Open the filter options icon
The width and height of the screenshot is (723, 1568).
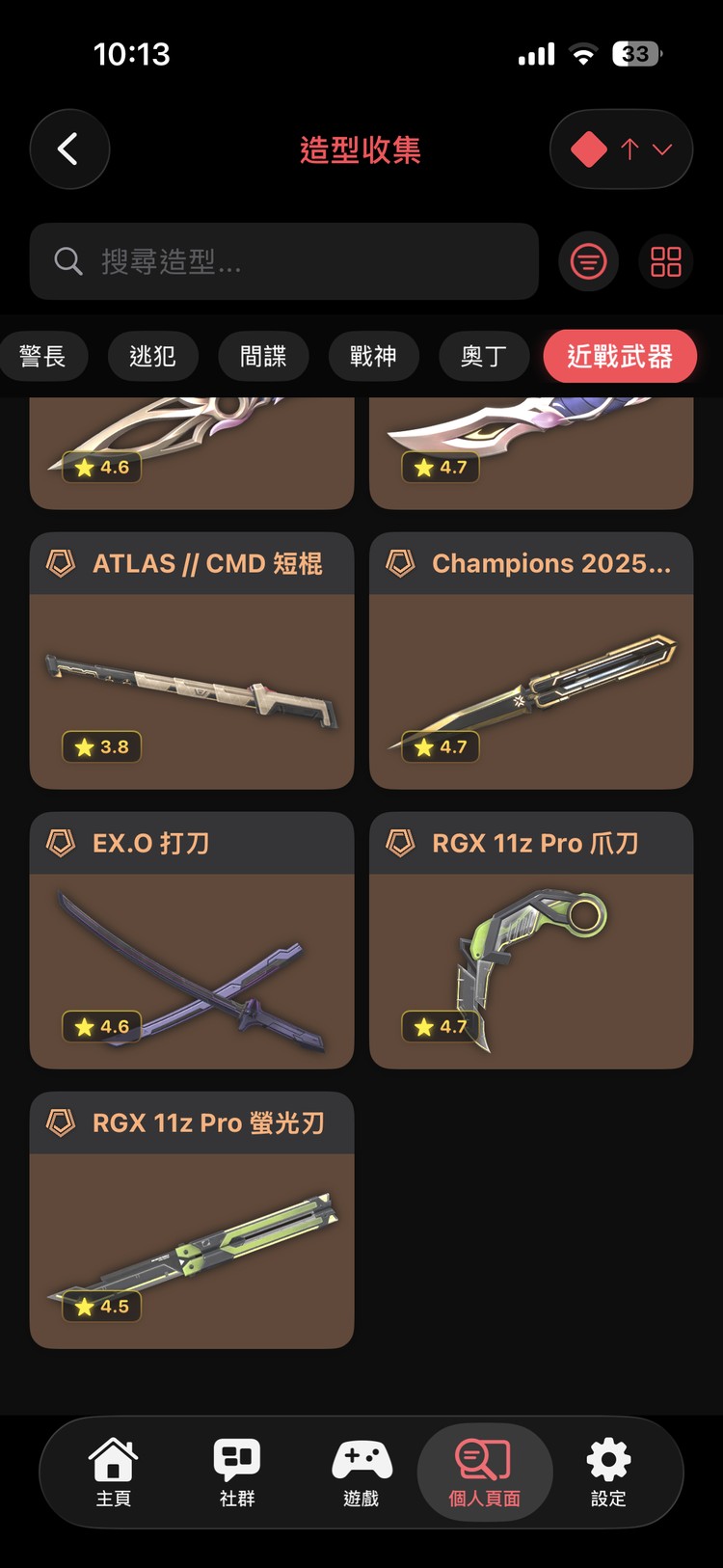pyautogui.click(x=588, y=261)
